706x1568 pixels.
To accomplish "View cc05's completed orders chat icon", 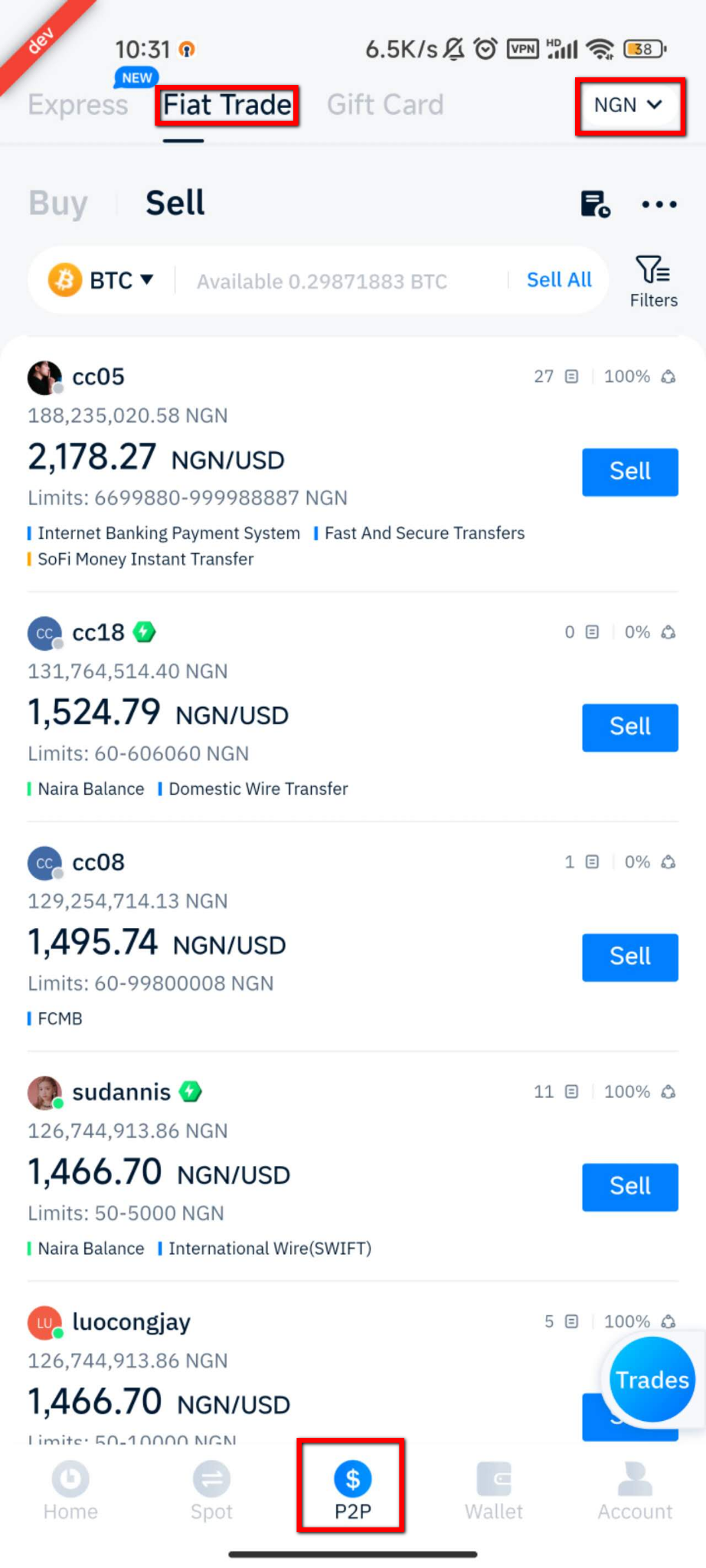I will click(x=570, y=377).
